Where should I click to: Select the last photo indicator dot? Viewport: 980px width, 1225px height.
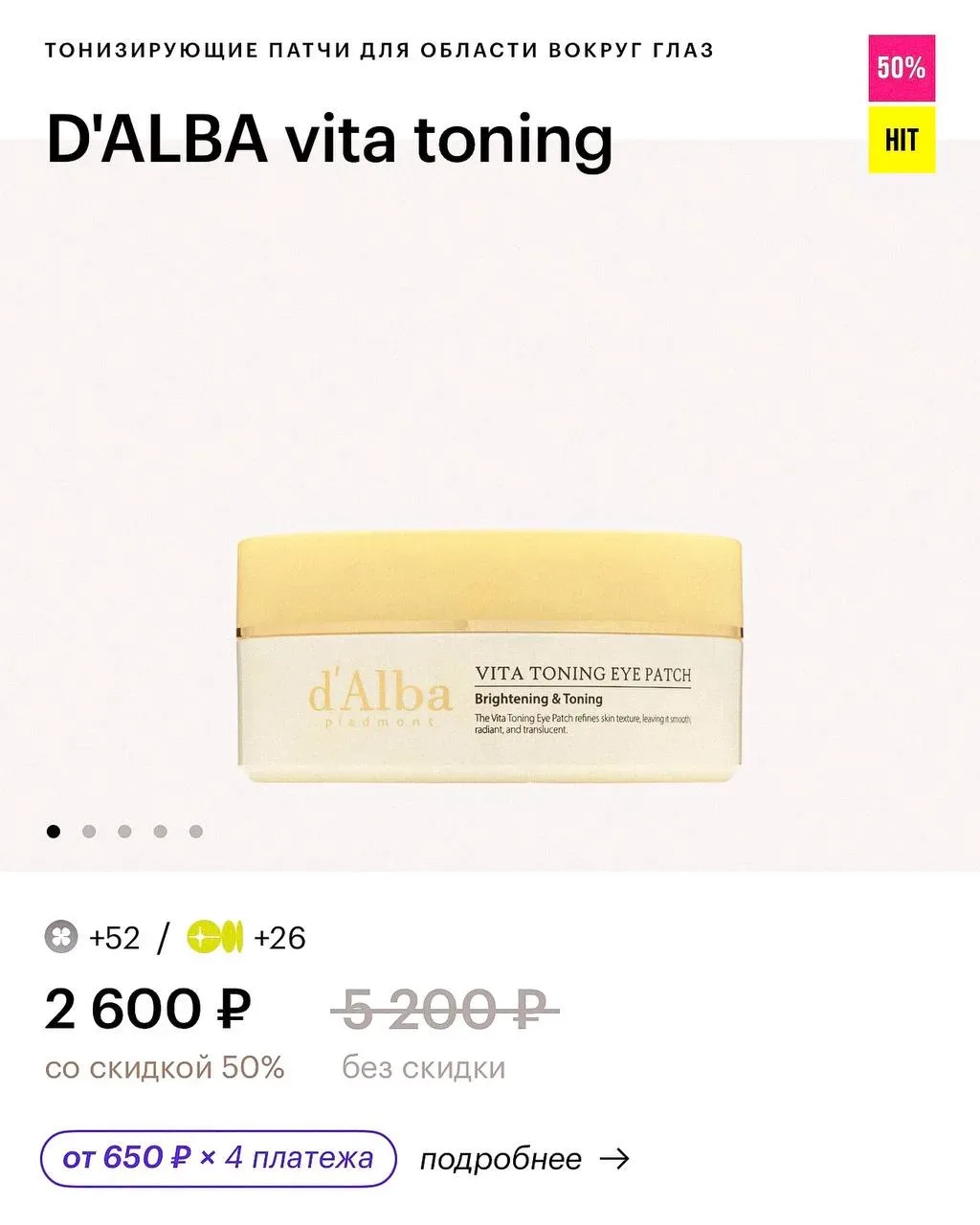point(196,832)
